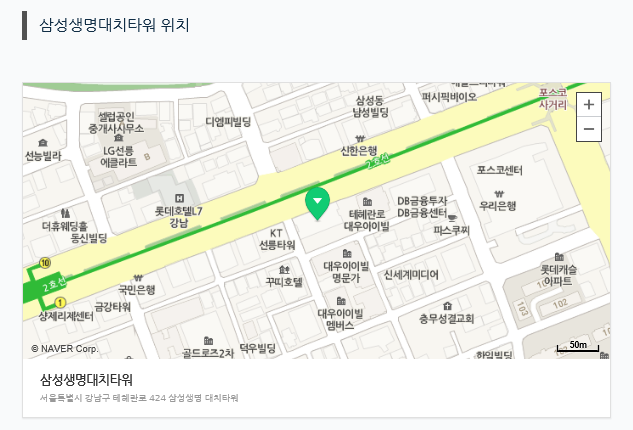
Task: Open the NAVER Corp. map link
Action: coord(65,349)
